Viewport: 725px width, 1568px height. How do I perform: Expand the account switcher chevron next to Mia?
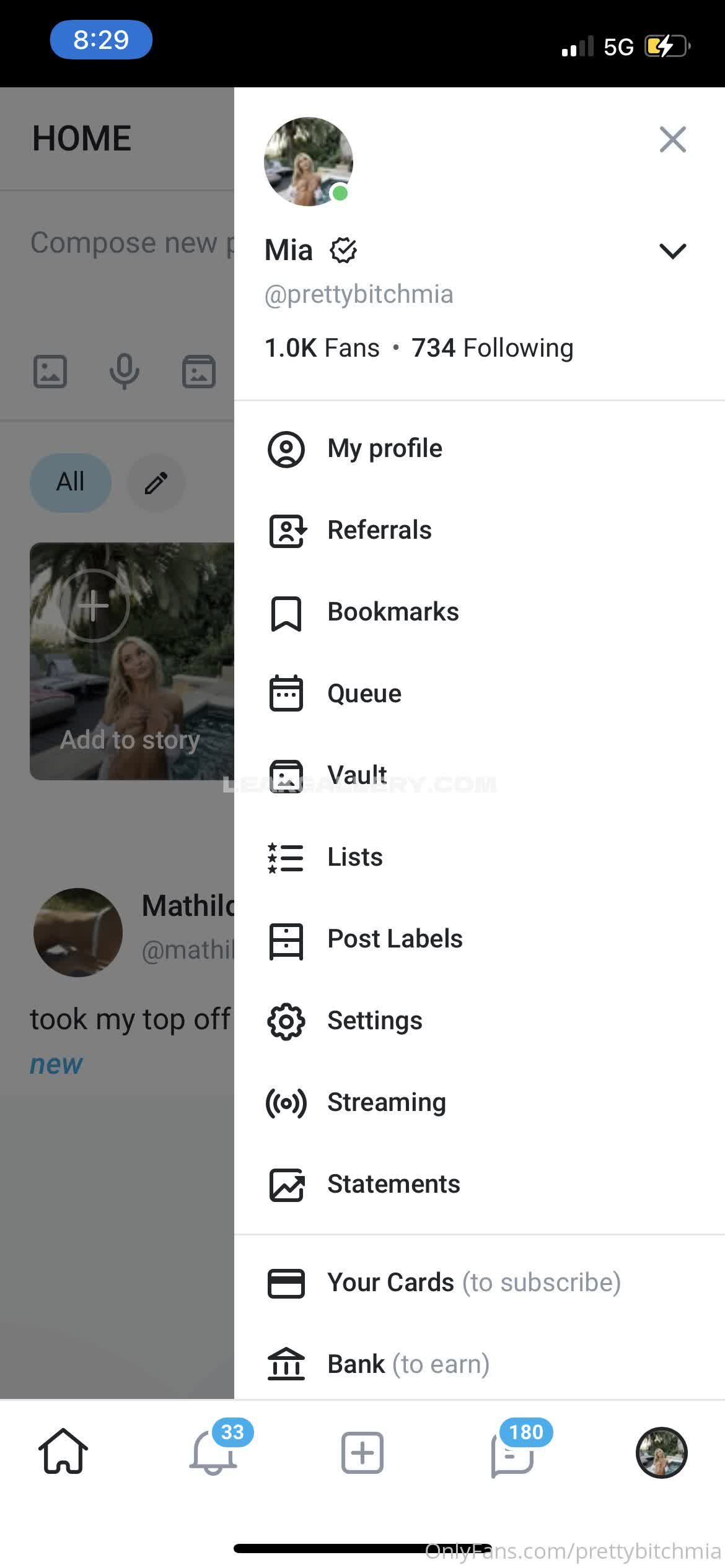[x=672, y=251]
